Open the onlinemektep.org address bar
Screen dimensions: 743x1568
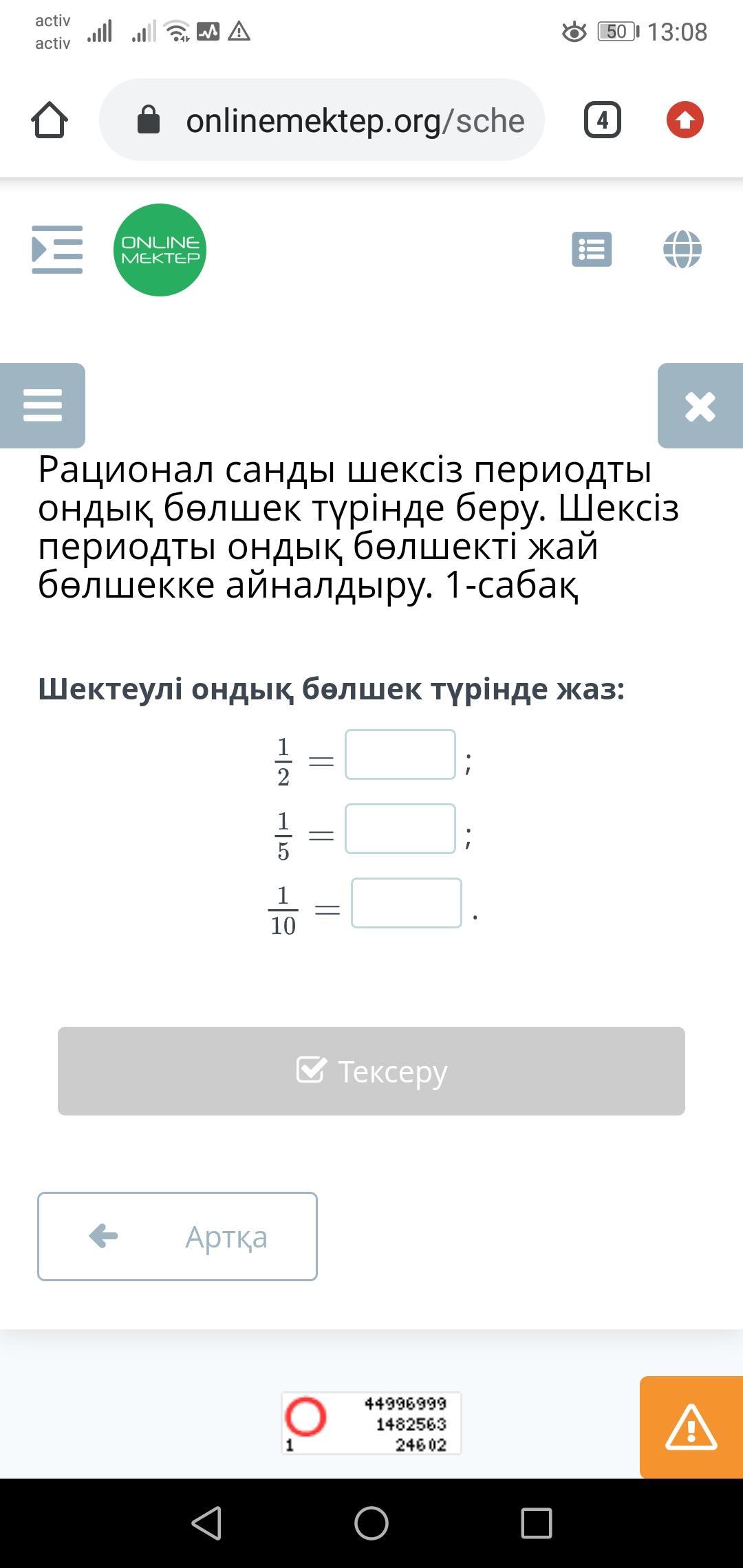321,120
